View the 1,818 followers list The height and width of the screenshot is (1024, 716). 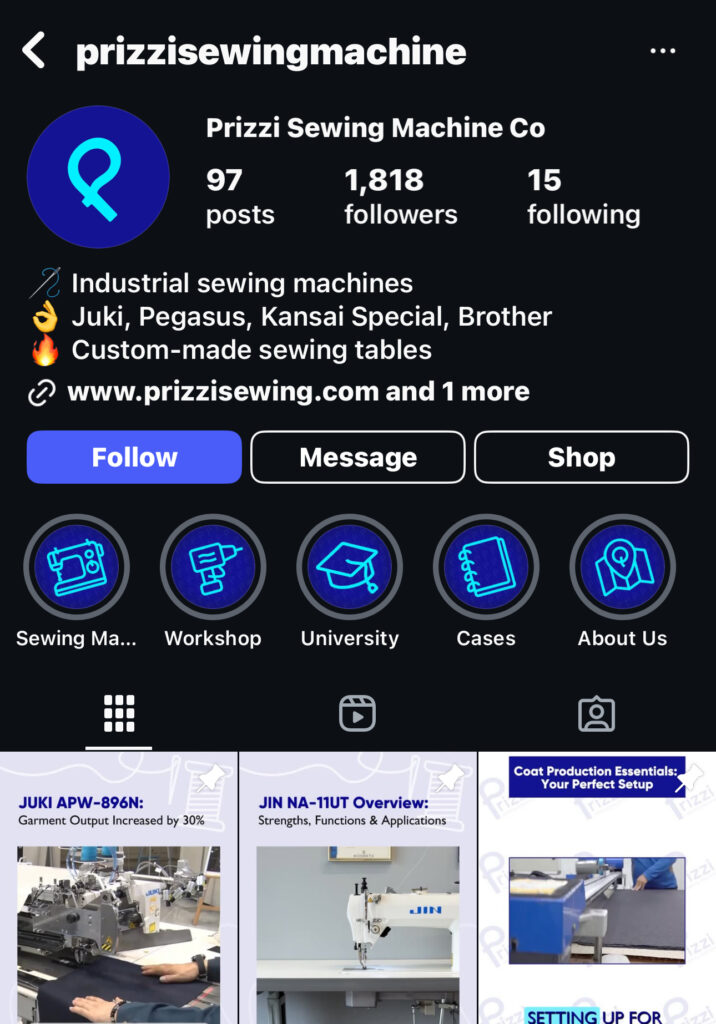click(400, 195)
